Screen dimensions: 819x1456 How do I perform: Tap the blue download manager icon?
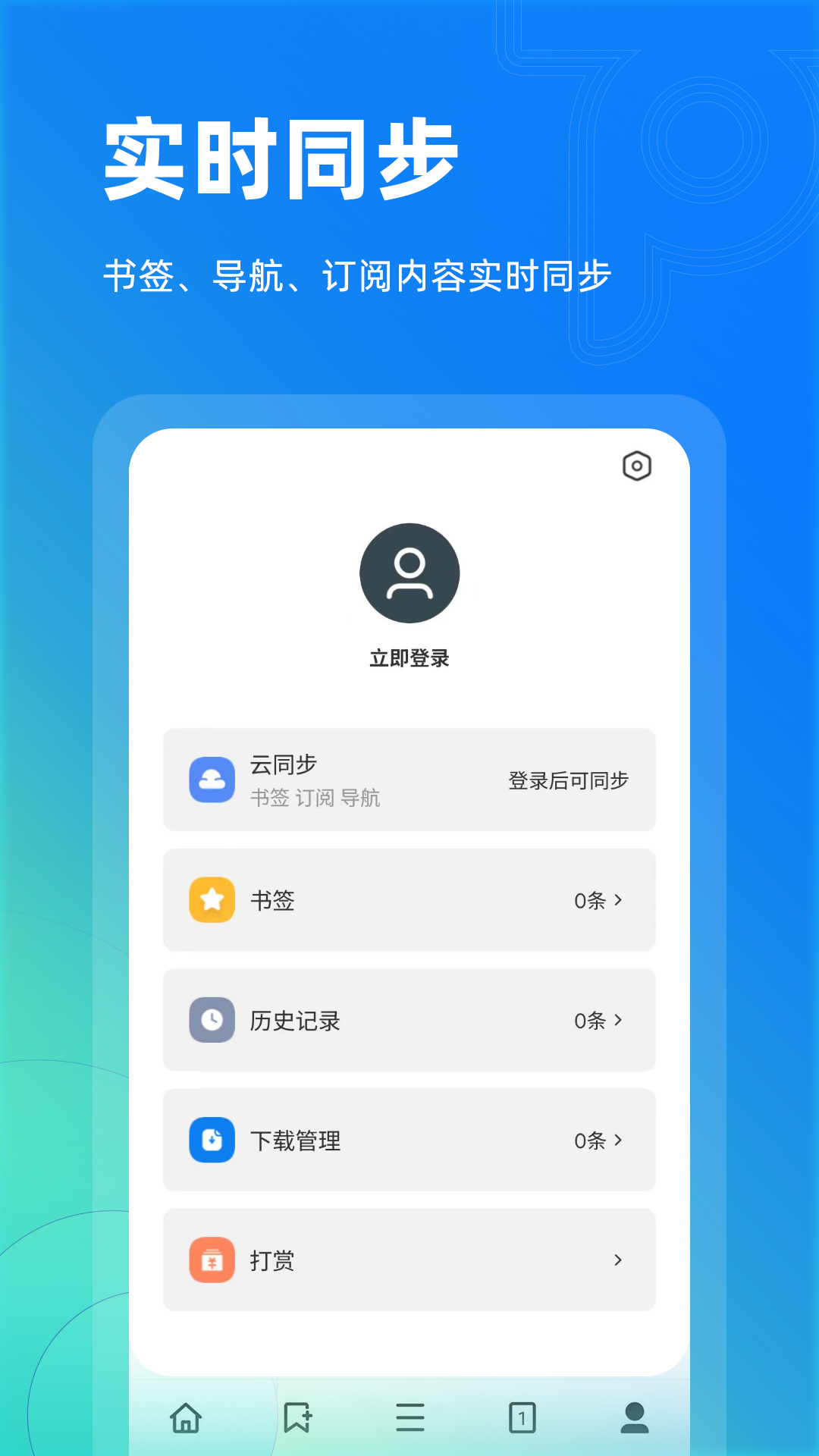tap(212, 1140)
